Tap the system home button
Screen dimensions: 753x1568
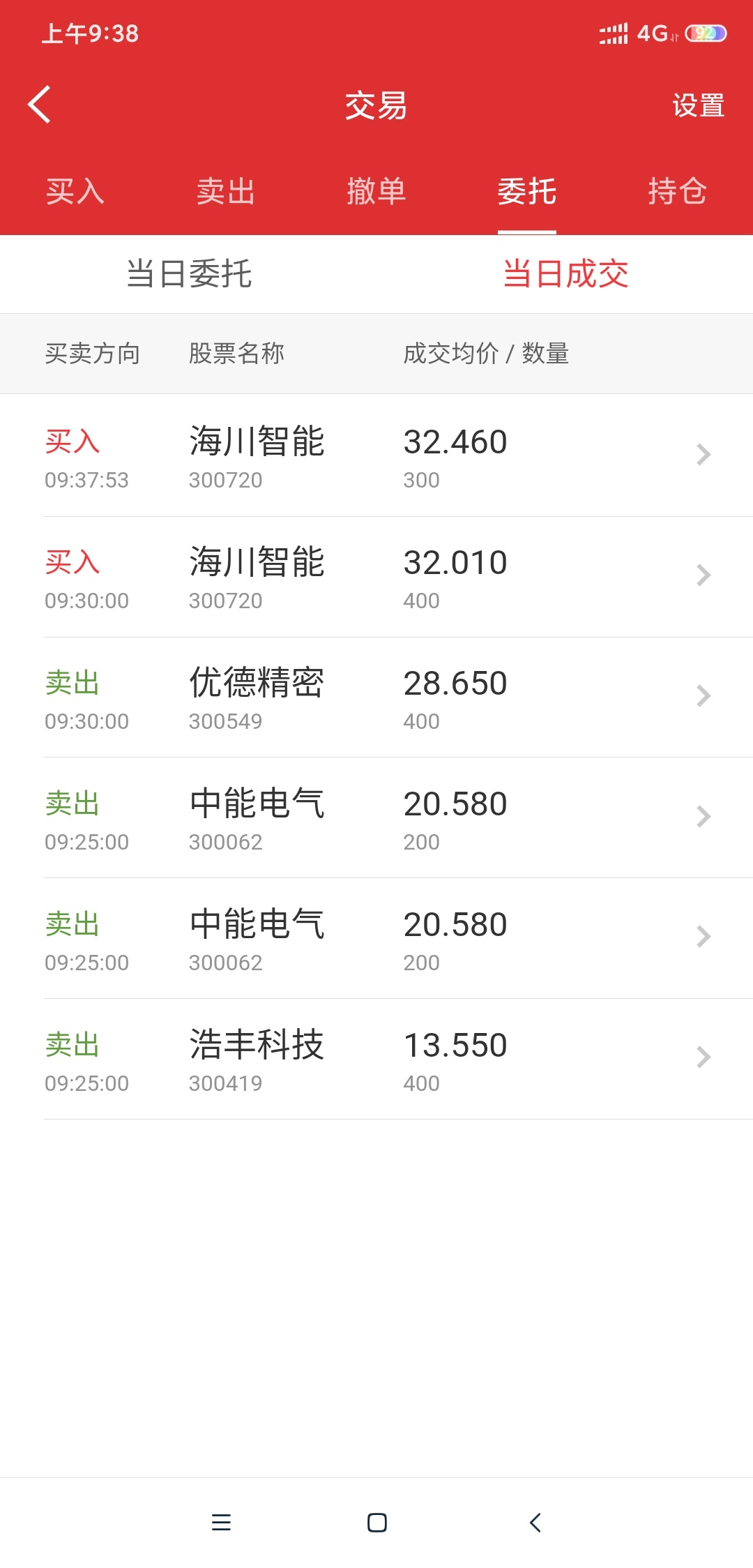pos(377,1523)
